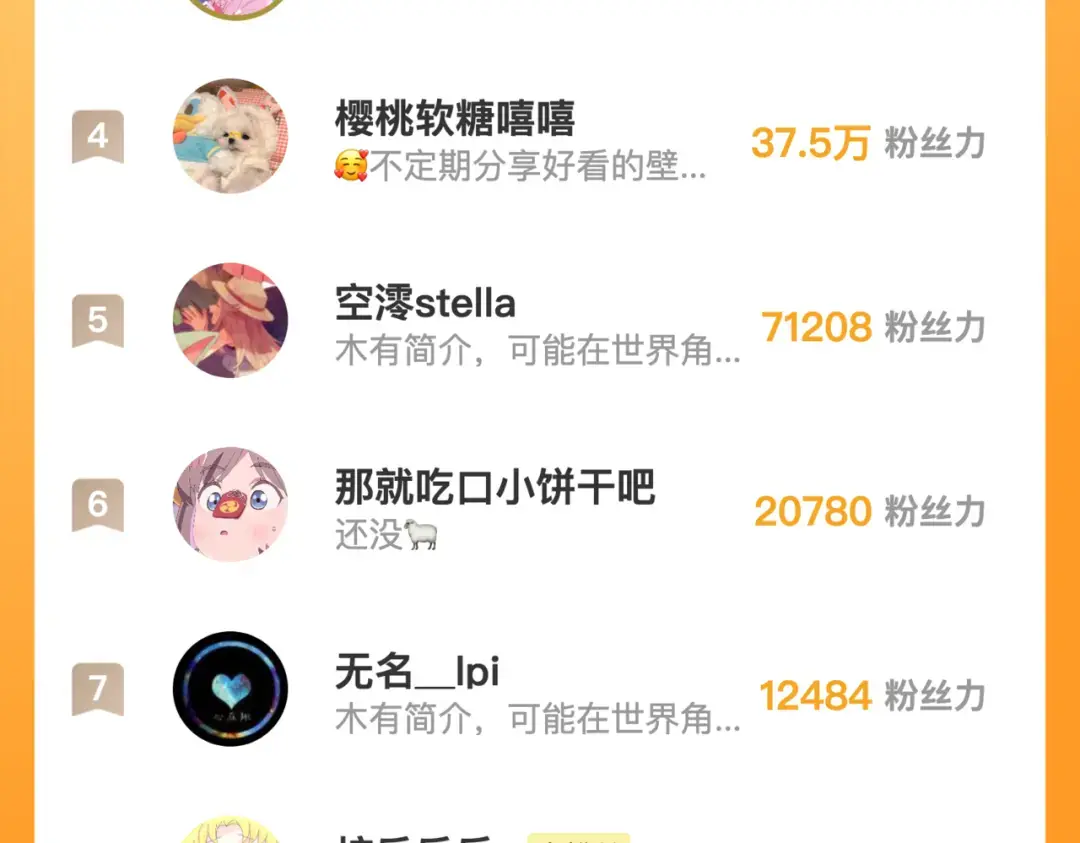Image resolution: width=1080 pixels, height=843 pixels.
Task: Select the 那就吃口小饼干吧 ranking entry
Action: pyautogui.click(x=495, y=488)
